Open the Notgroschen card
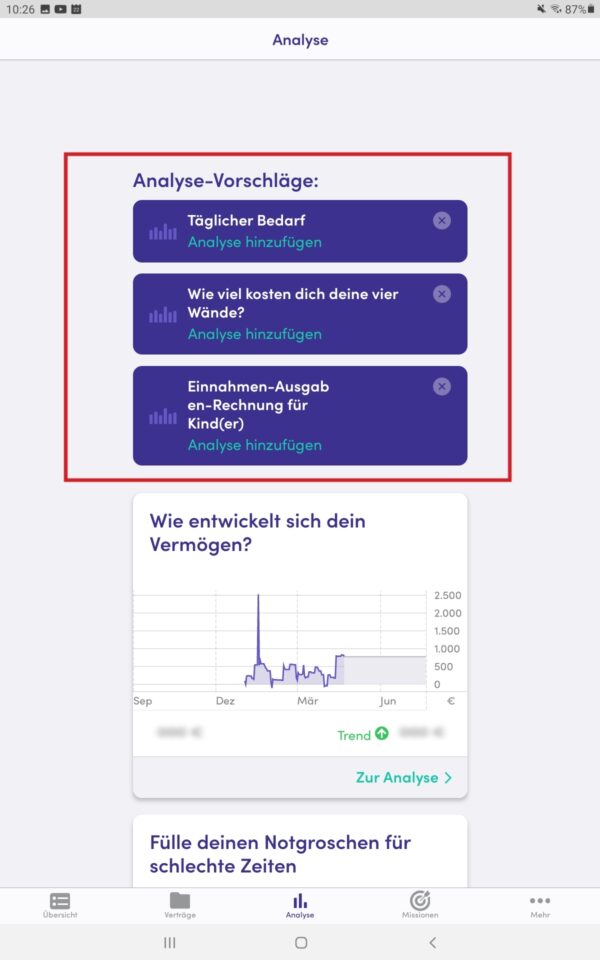Image resolution: width=600 pixels, height=960 pixels. pos(300,852)
